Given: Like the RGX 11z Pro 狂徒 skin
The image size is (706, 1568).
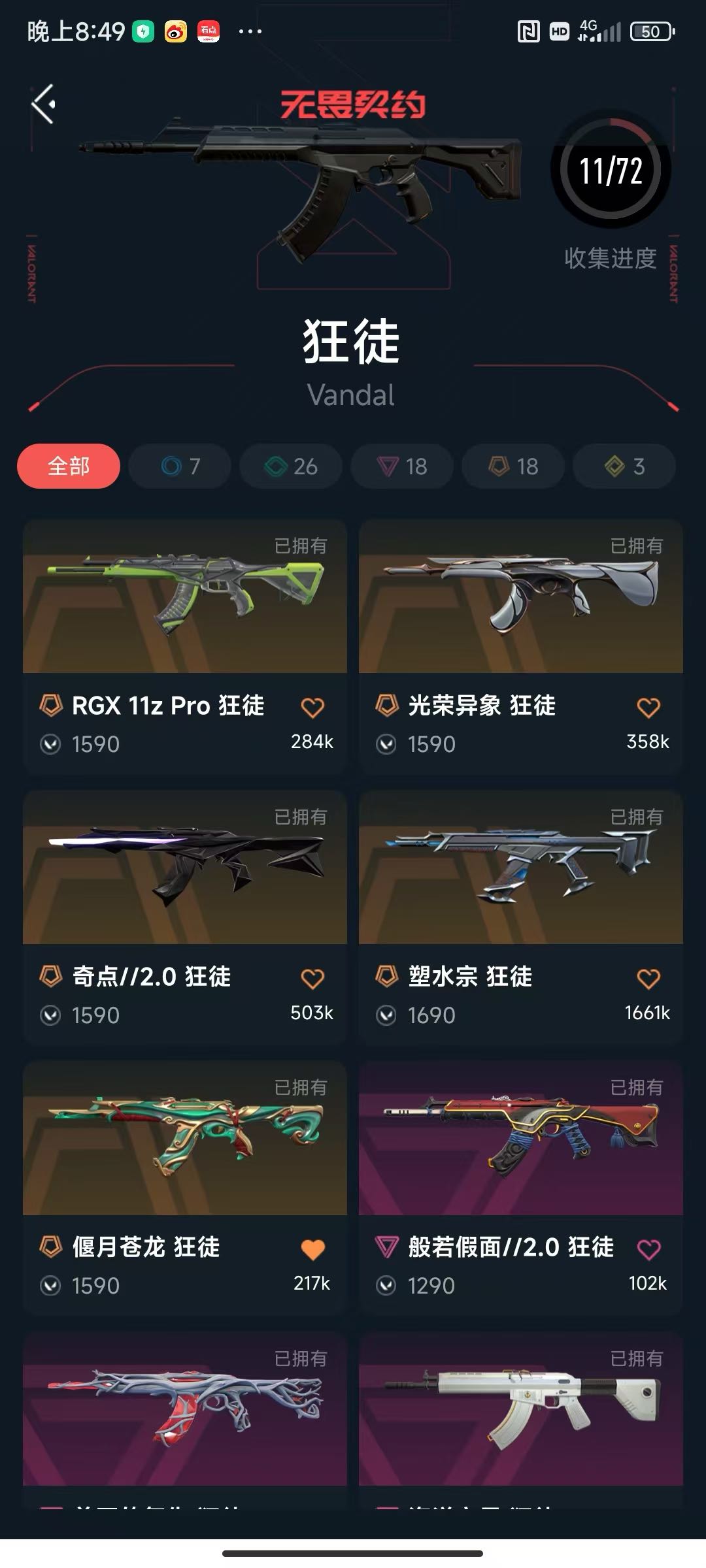Looking at the screenshot, I should point(312,707).
